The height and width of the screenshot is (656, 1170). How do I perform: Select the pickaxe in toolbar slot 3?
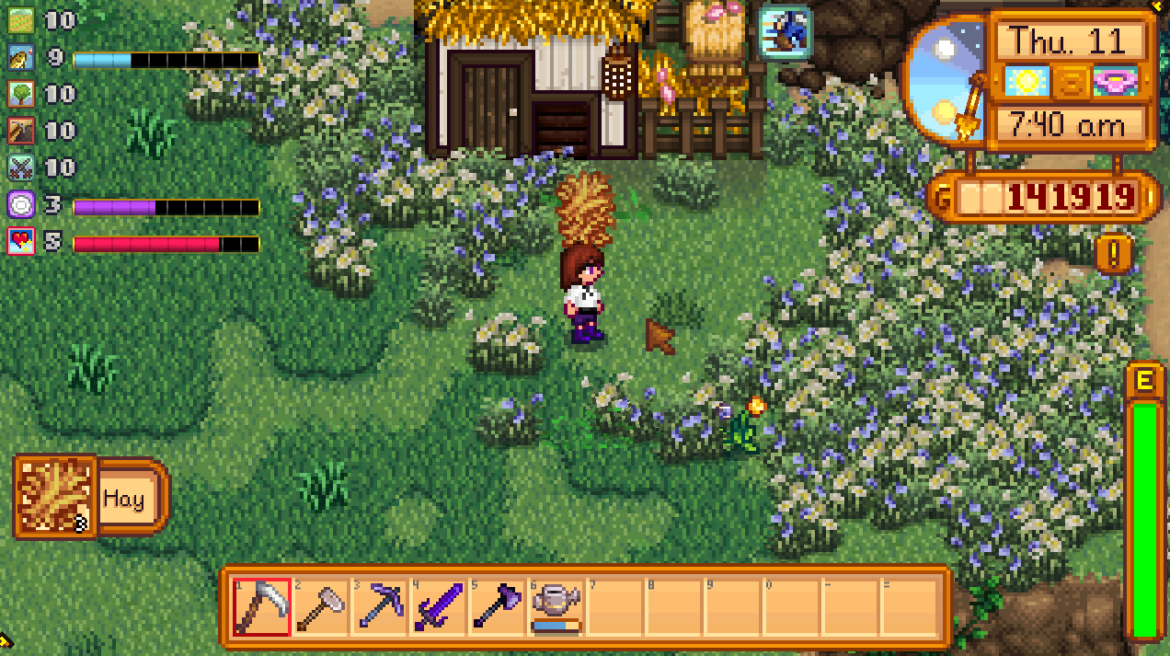click(380, 606)
